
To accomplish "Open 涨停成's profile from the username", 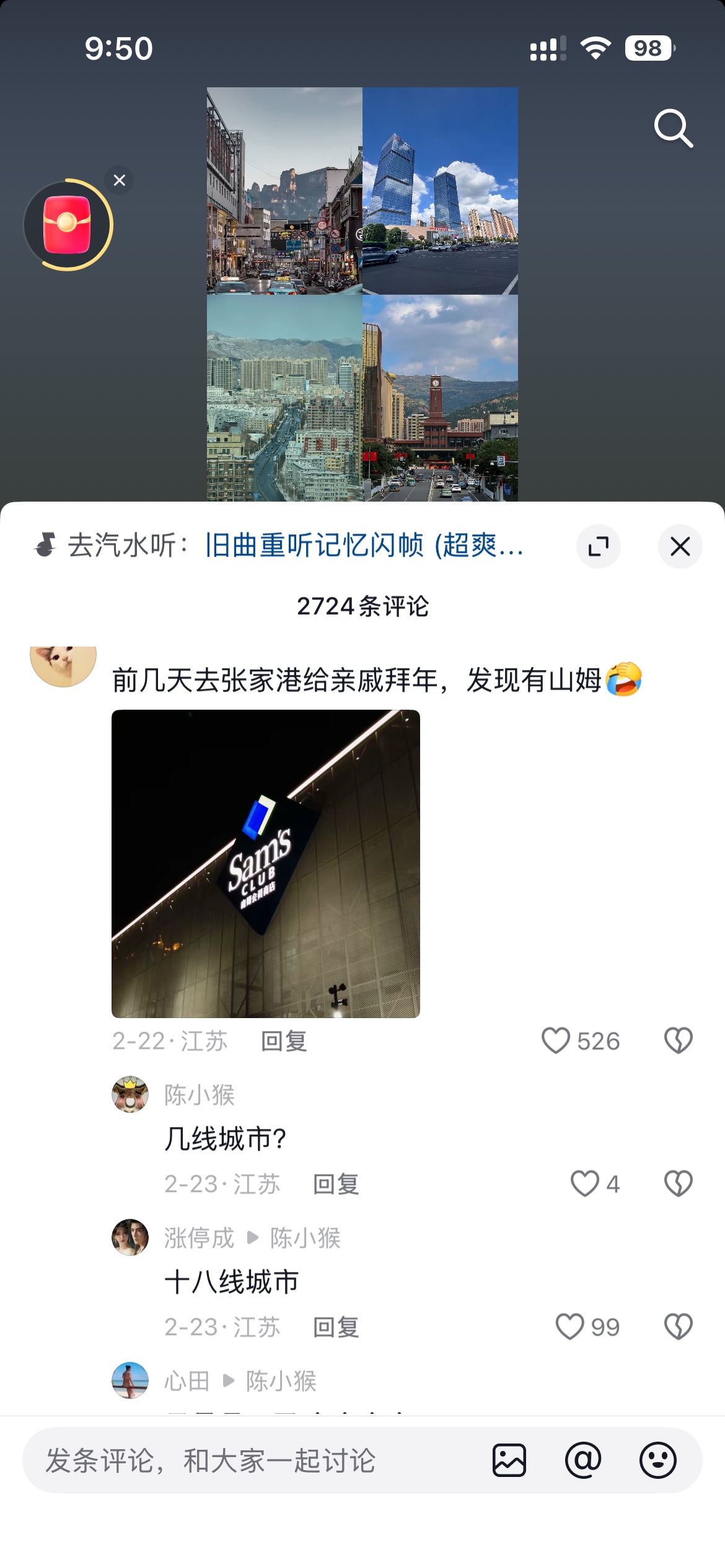I will [x=199, y=1238].
